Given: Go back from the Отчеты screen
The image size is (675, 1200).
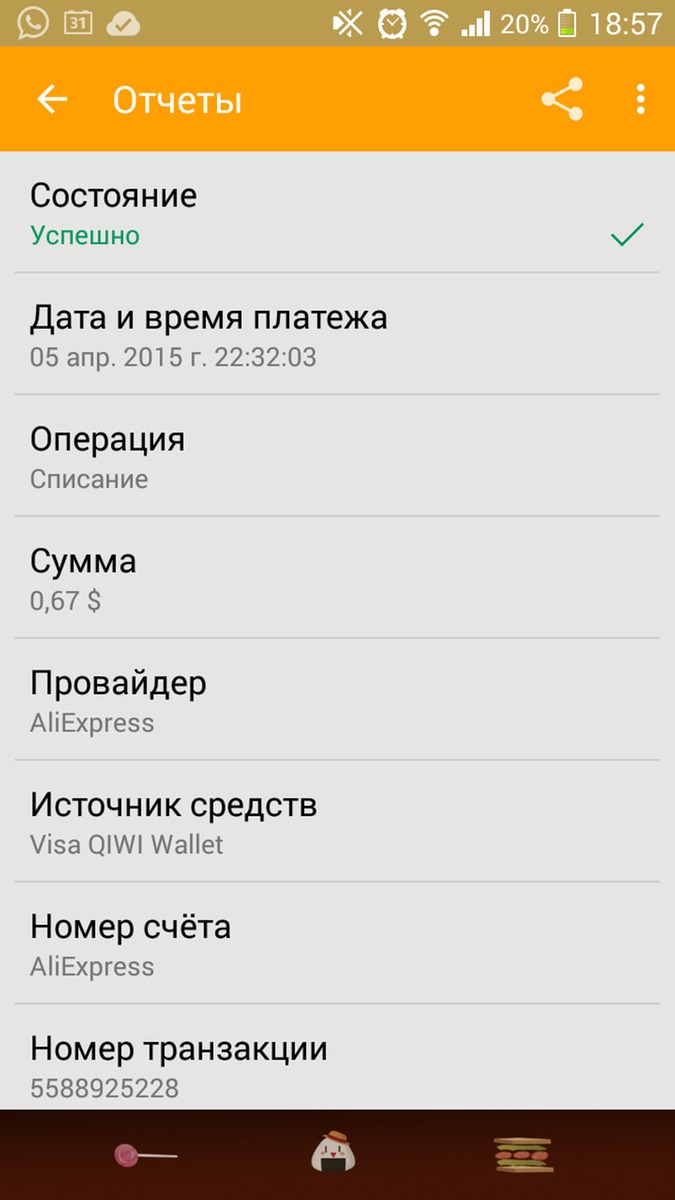Looking at the screenshot, I should pyautogui.click(x=51, y=100).
